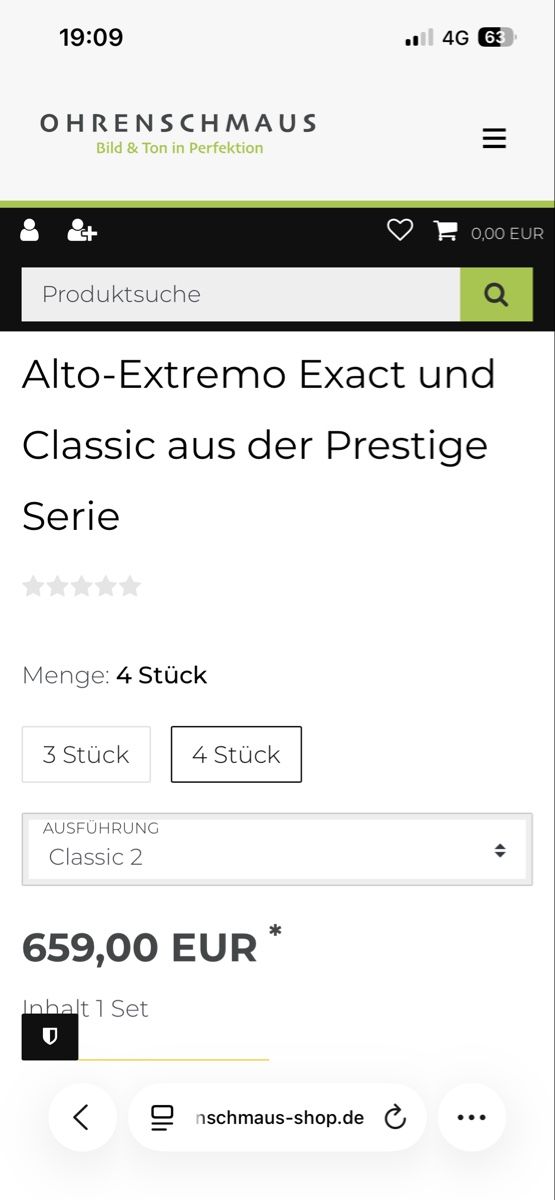Reload the page
This screenshot has width=555, height=1200.
click(396, 1118)
